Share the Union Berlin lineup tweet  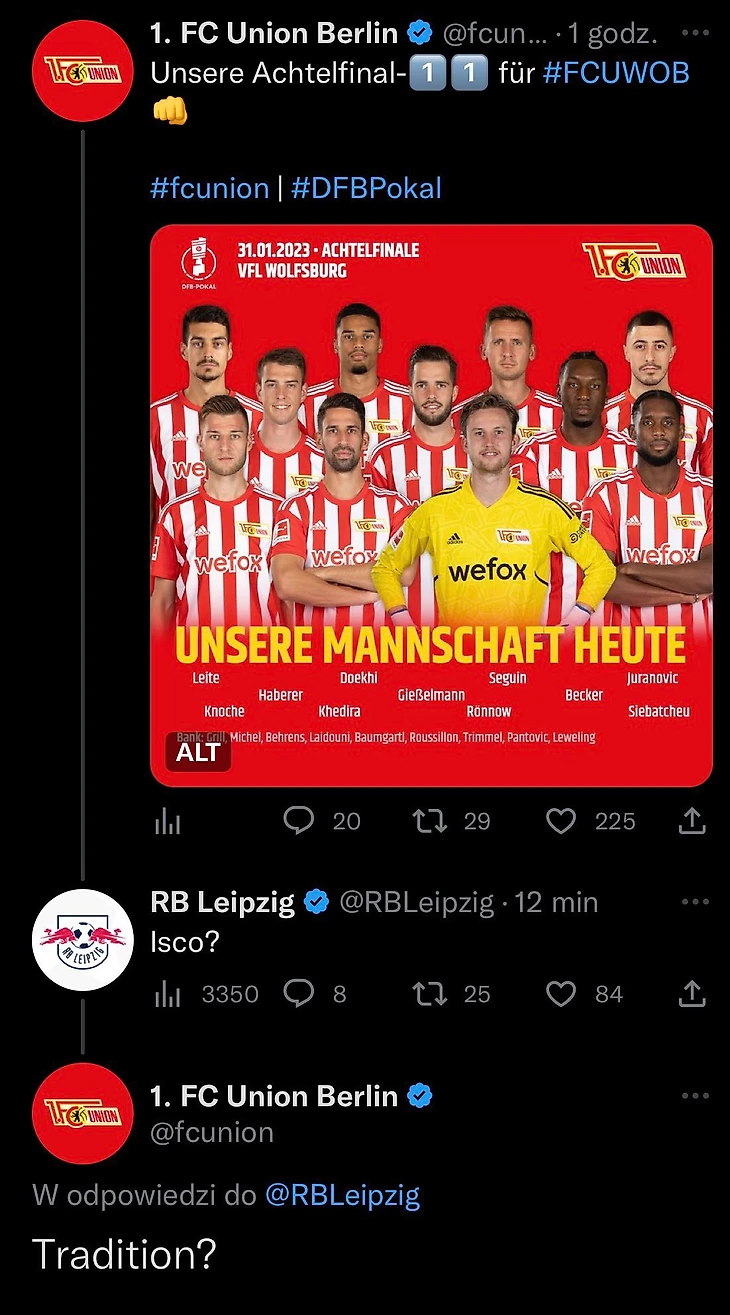(692, 821)
